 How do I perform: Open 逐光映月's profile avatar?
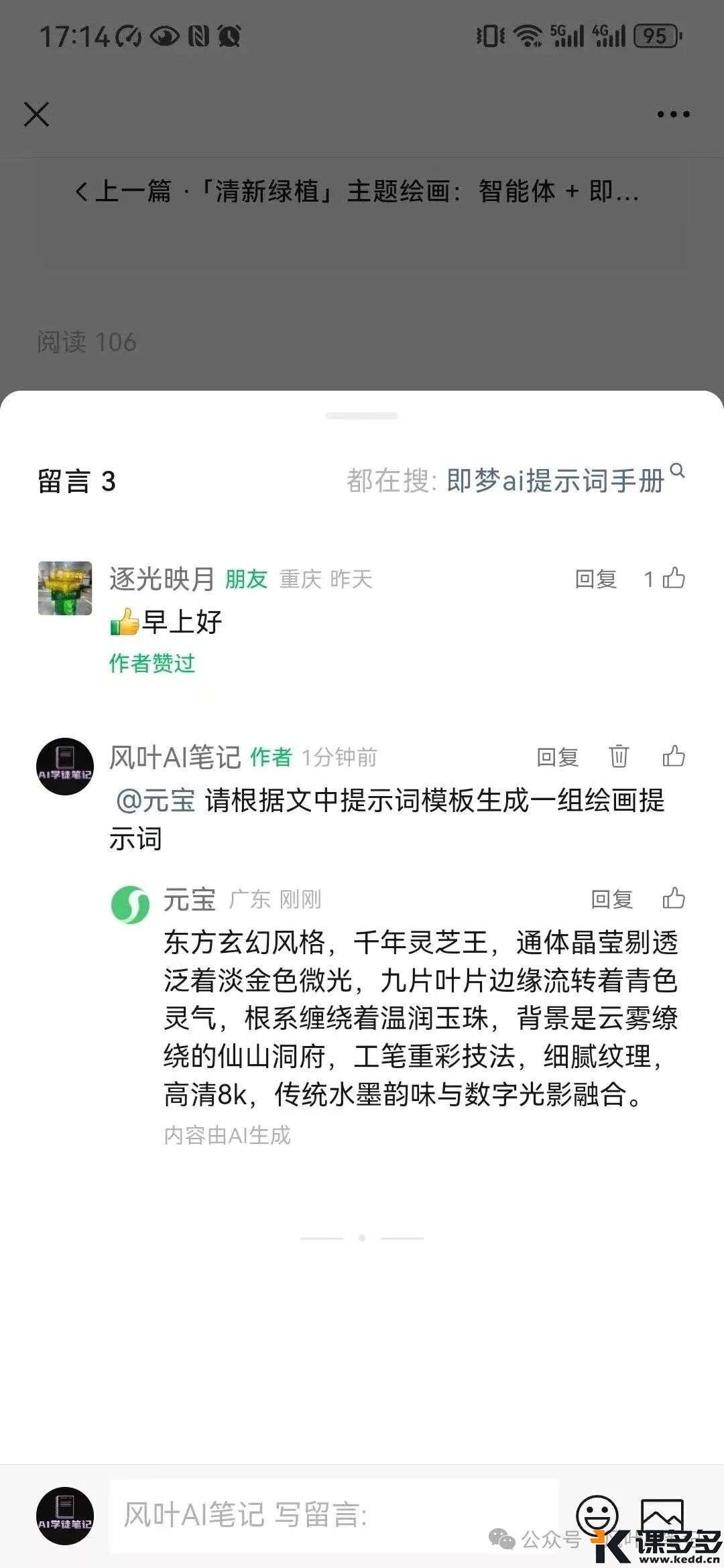pyautogui.click(x=64, y=588)
